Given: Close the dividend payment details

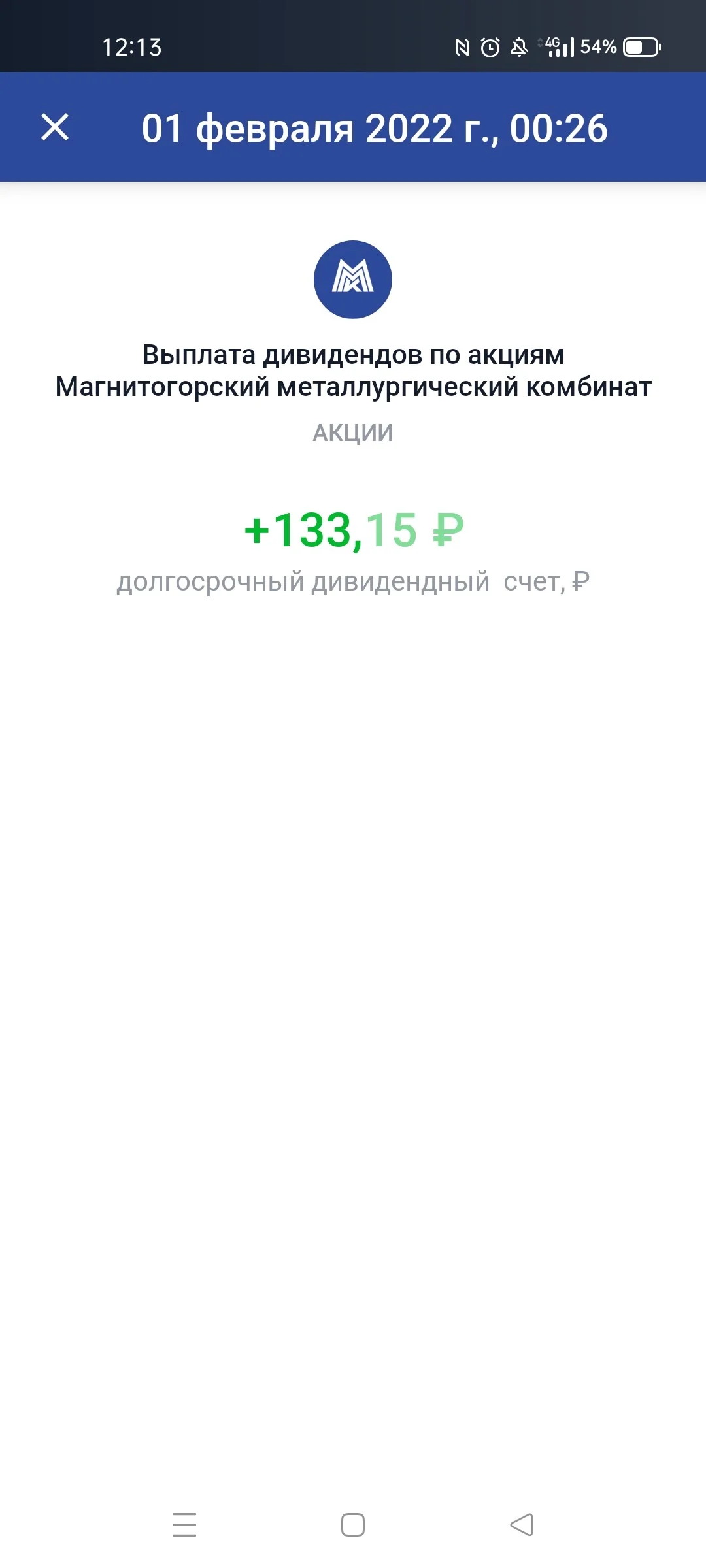Looking at the screenshot, I should pos(55,127).
